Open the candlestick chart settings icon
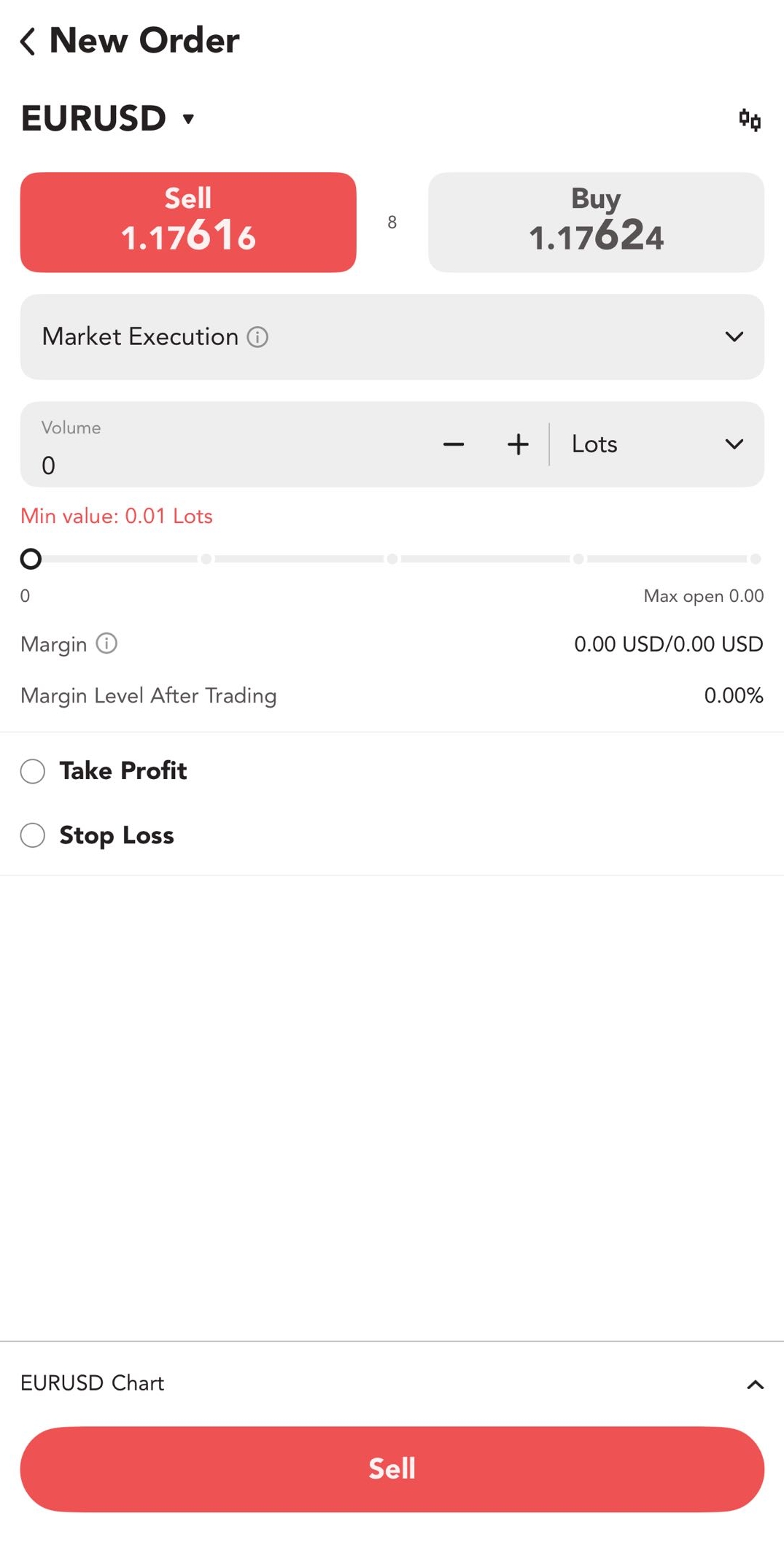 coord(749,119)
